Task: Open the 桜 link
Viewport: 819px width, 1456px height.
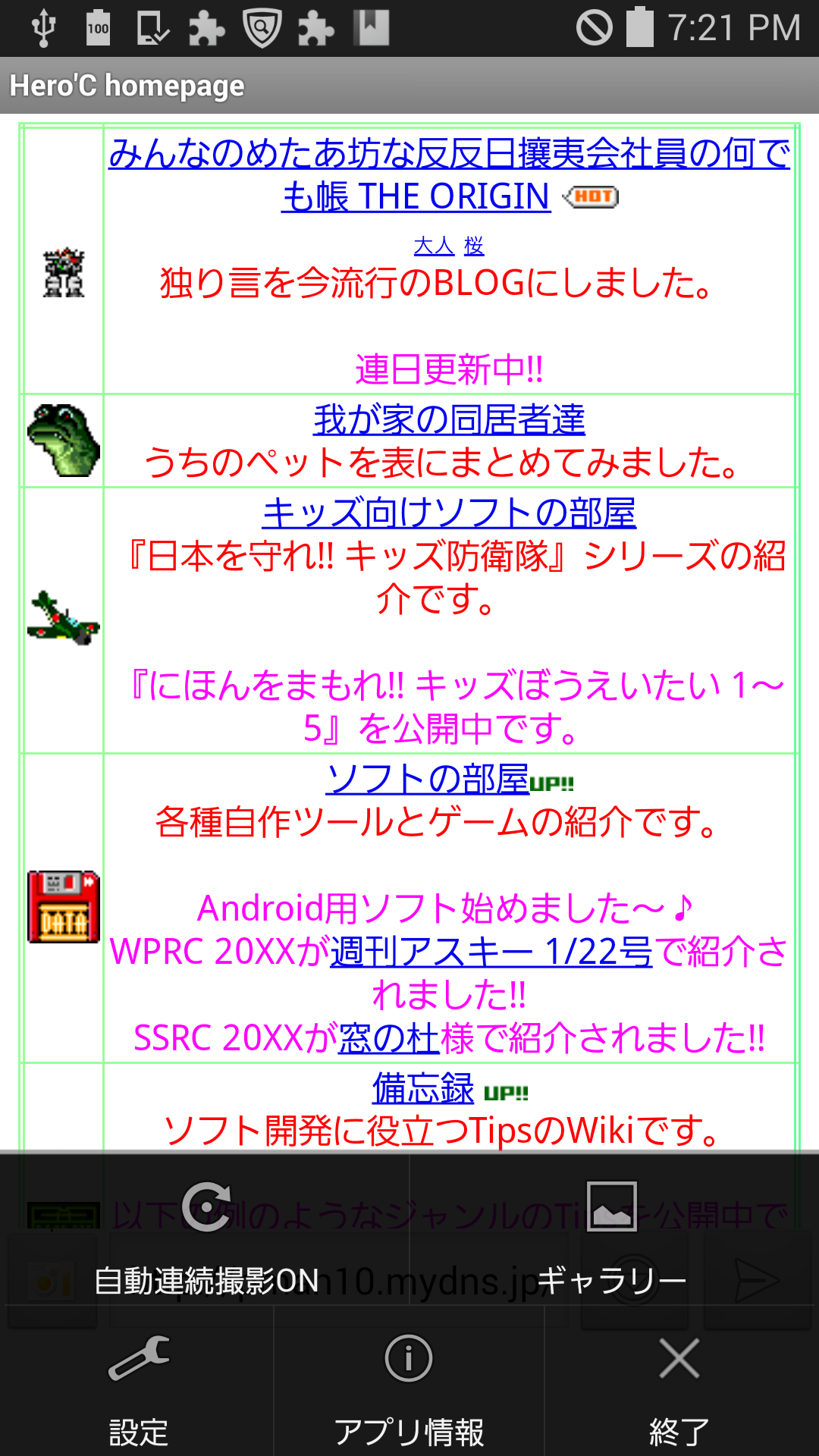Action: tap(474, 246)
